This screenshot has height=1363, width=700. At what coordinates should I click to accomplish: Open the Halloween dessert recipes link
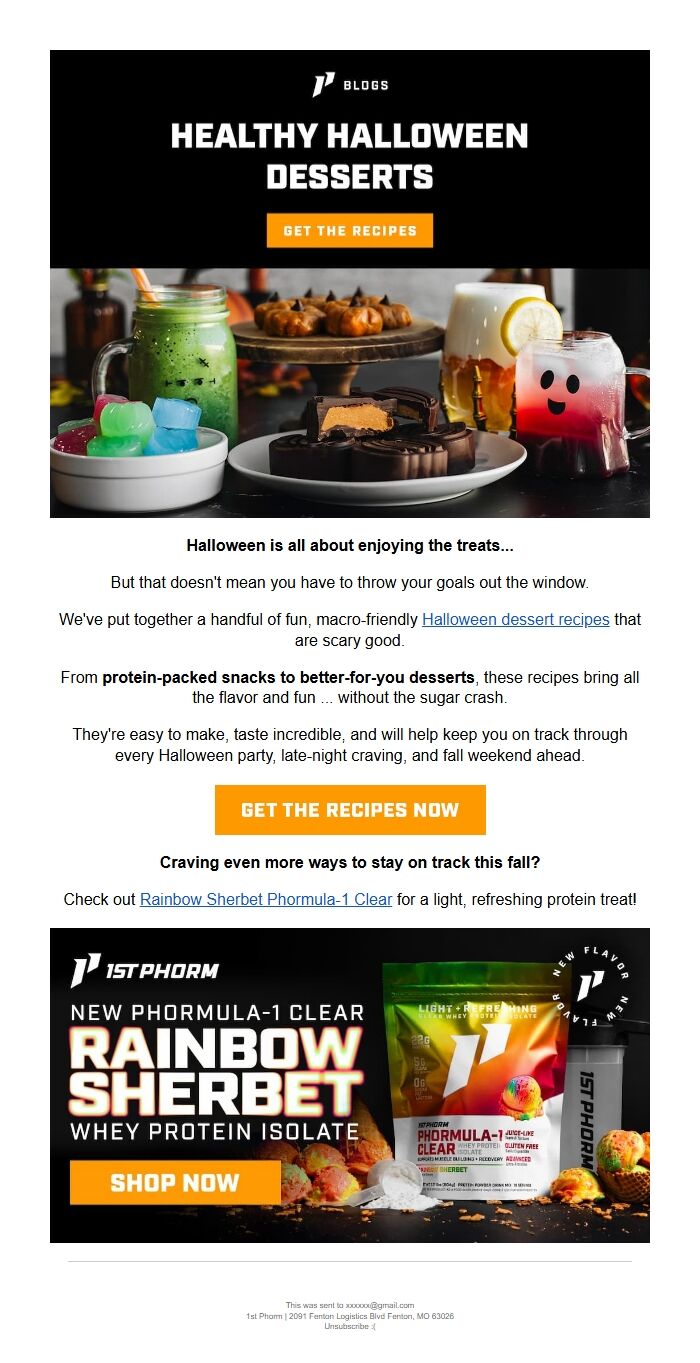point(516,620)
